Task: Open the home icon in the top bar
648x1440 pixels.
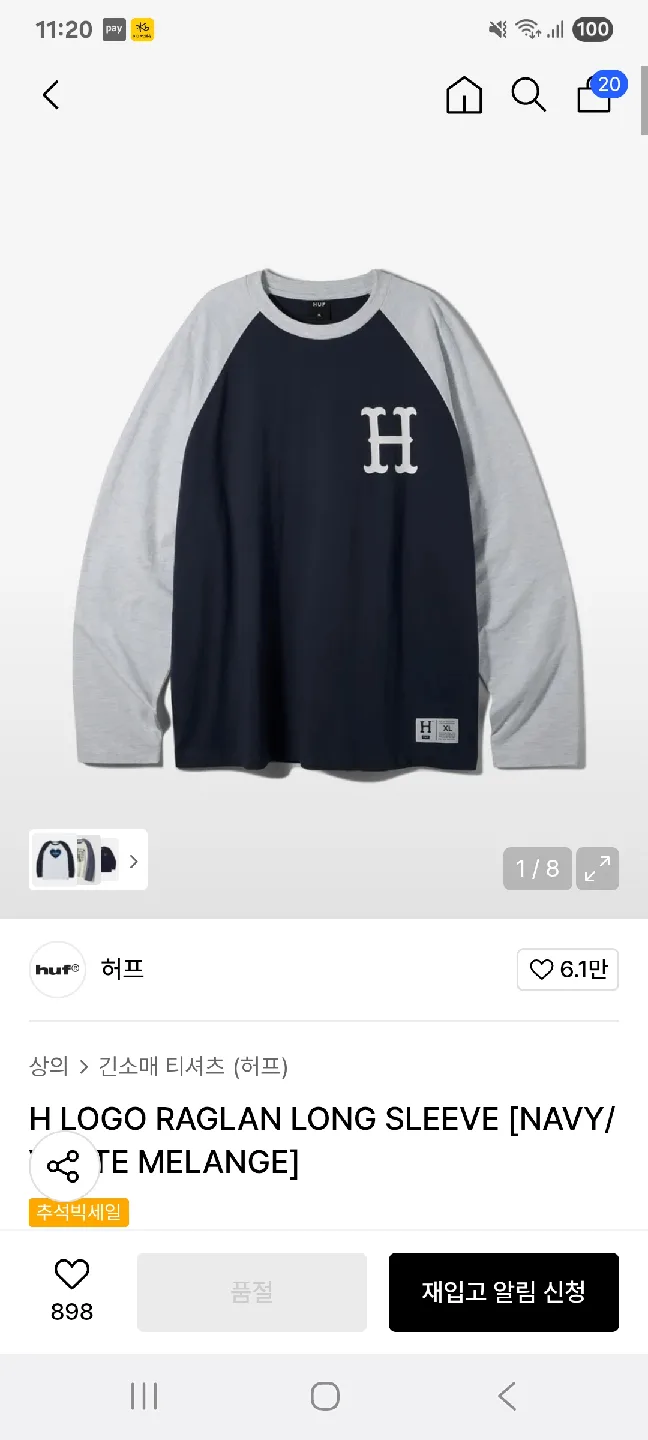Action: pyautogui.click(x=464, y=96)
